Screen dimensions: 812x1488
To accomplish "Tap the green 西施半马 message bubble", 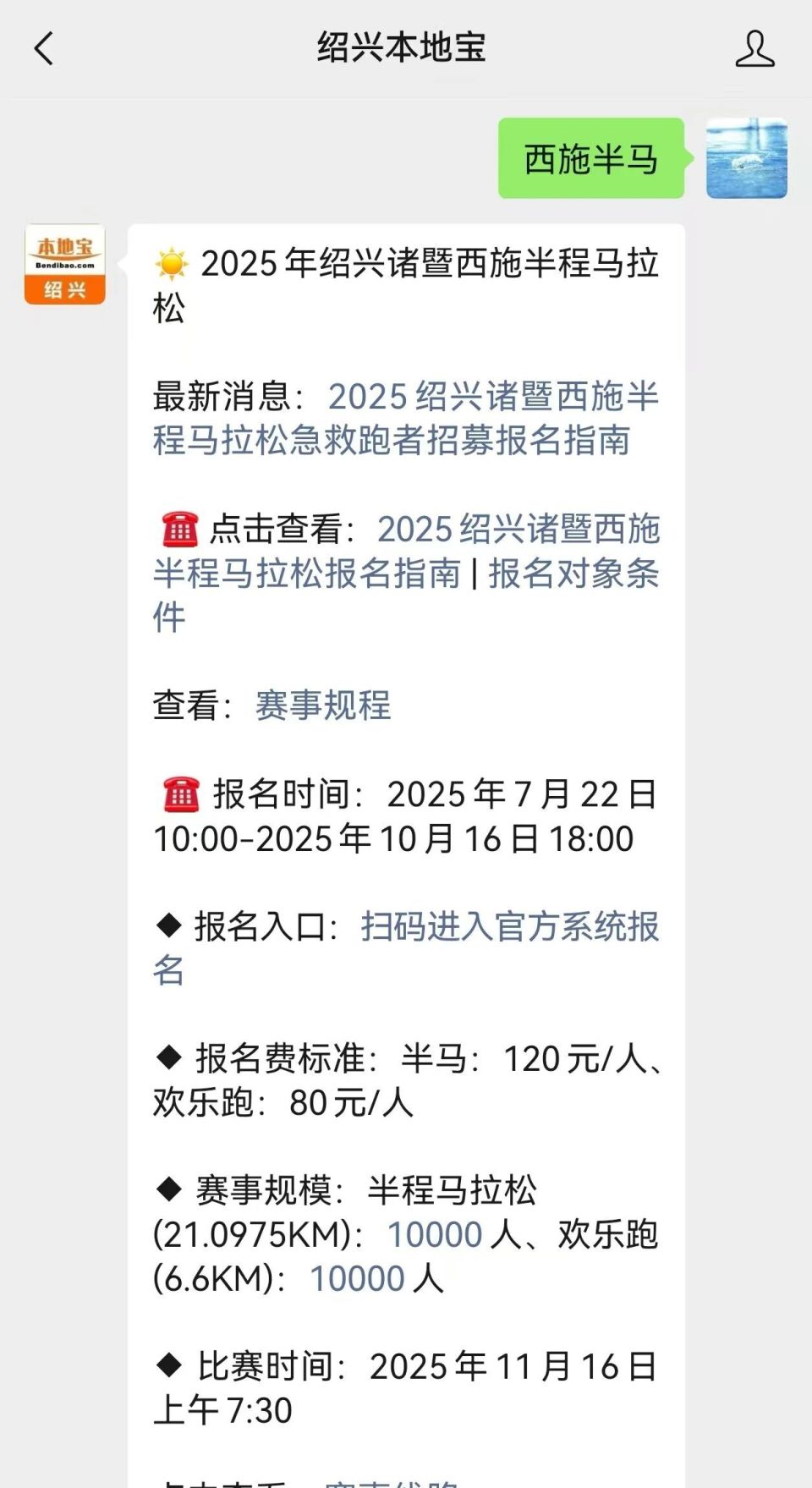I will (590, 157).
